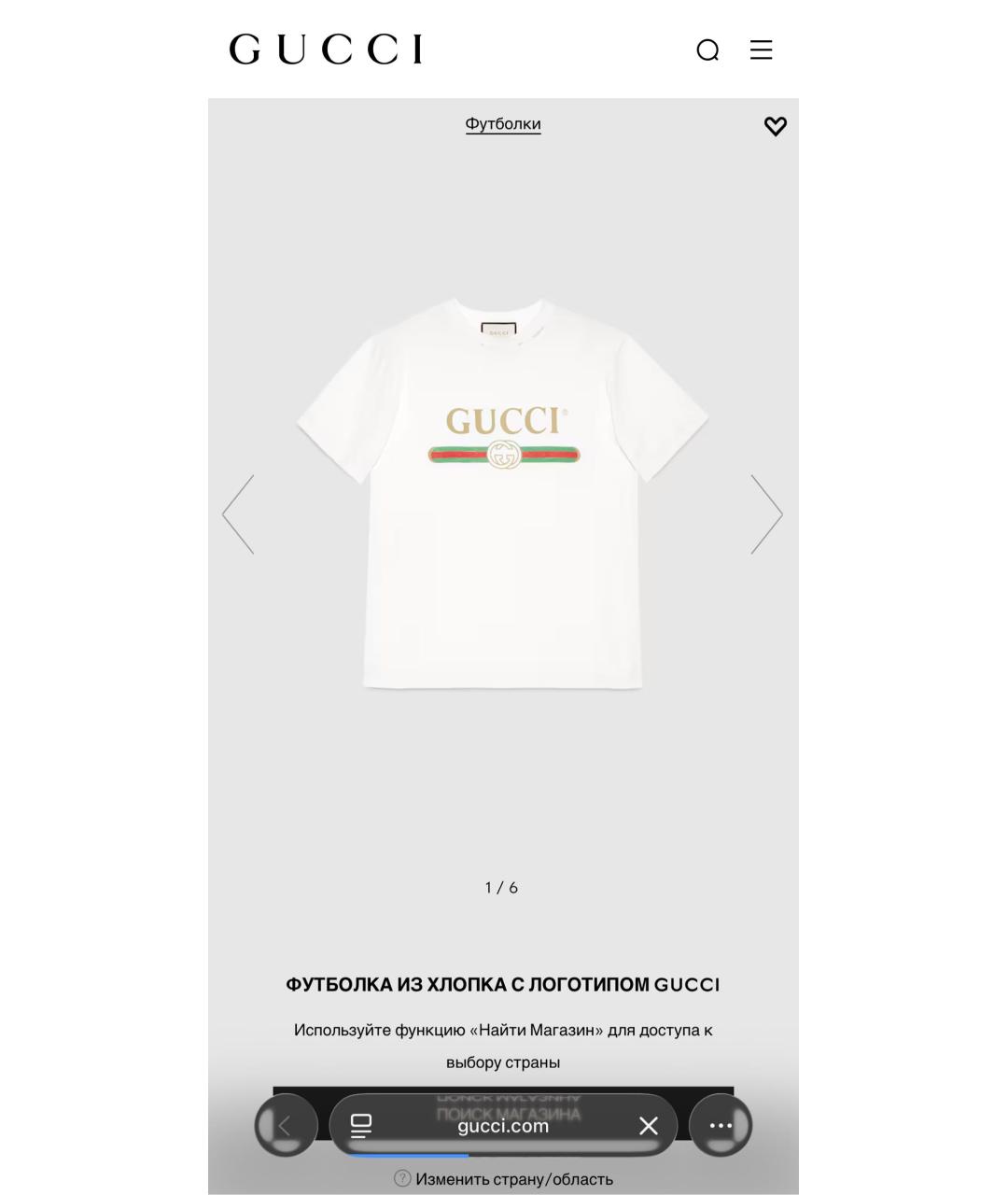Open the Gucci site search
Screen dimensions: 1008x1195
coord(707,50)
